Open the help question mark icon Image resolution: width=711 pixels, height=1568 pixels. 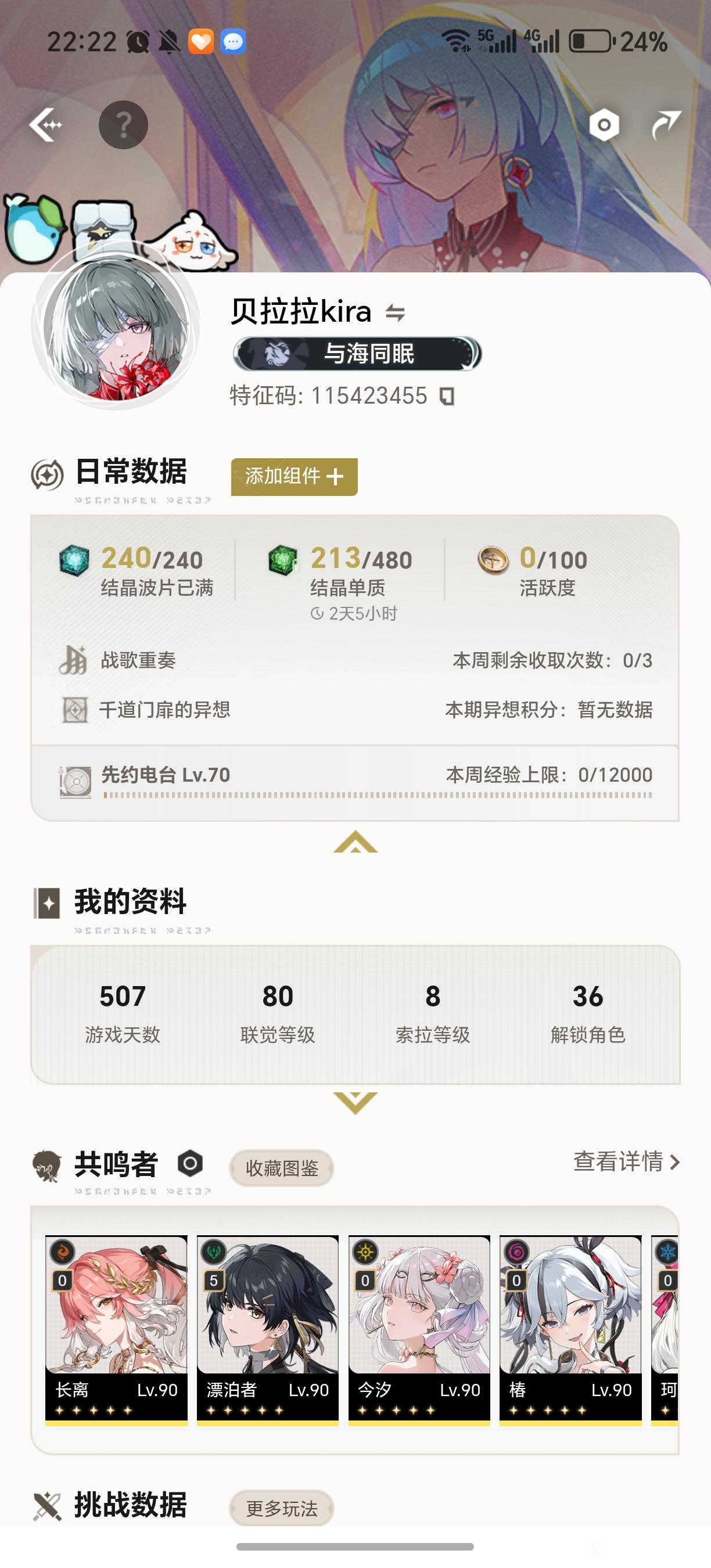123,125
